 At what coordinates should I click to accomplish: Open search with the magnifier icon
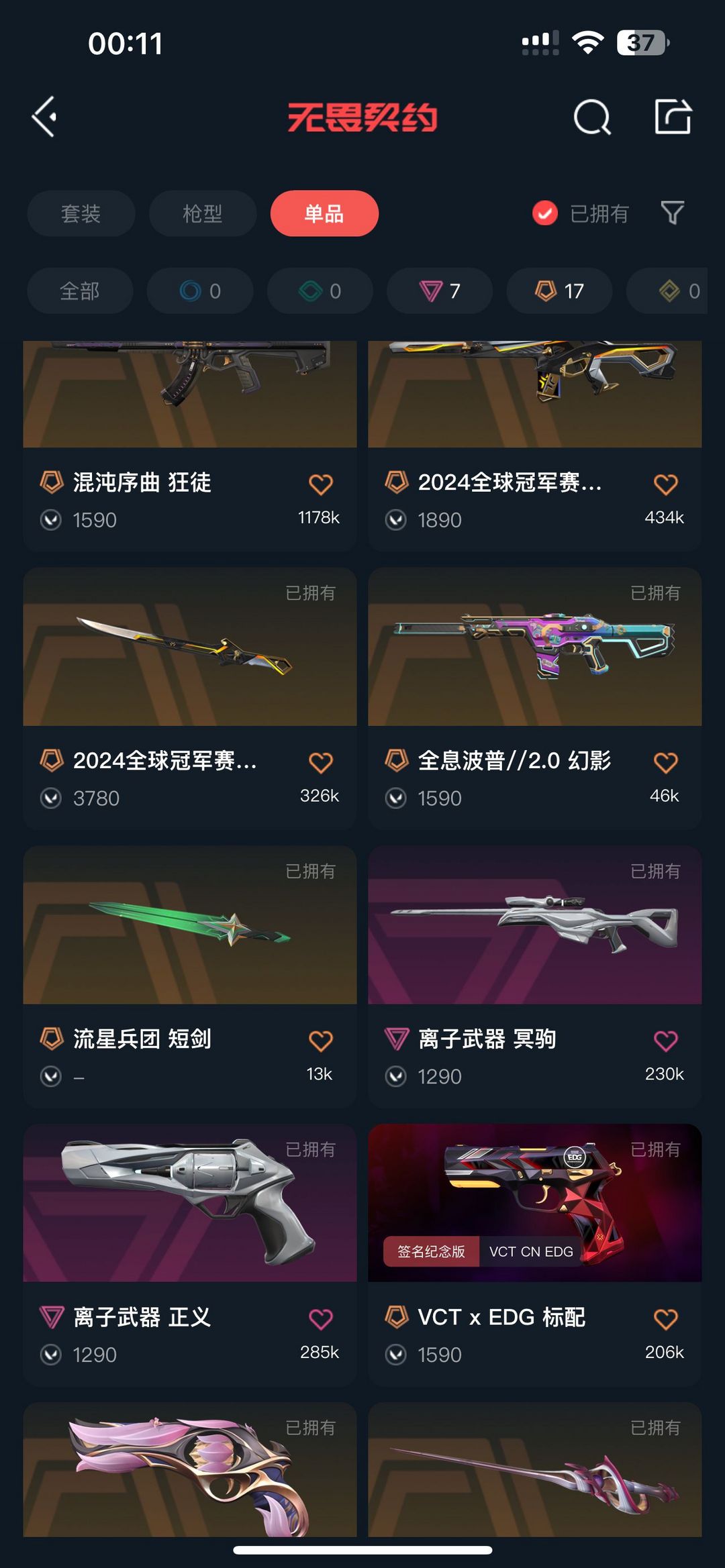(x=592, y=117)
